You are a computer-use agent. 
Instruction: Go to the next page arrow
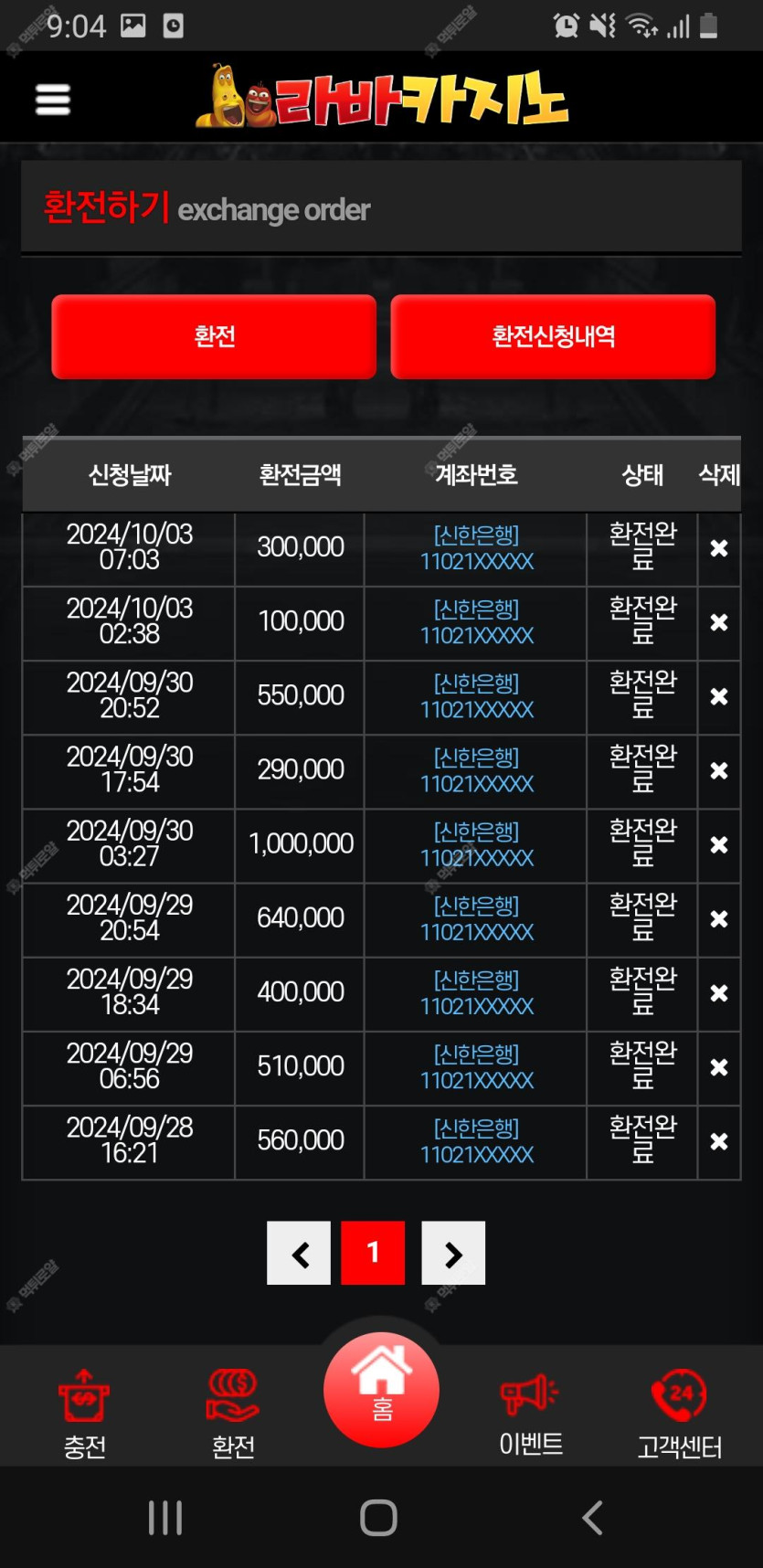(453, 1254)
